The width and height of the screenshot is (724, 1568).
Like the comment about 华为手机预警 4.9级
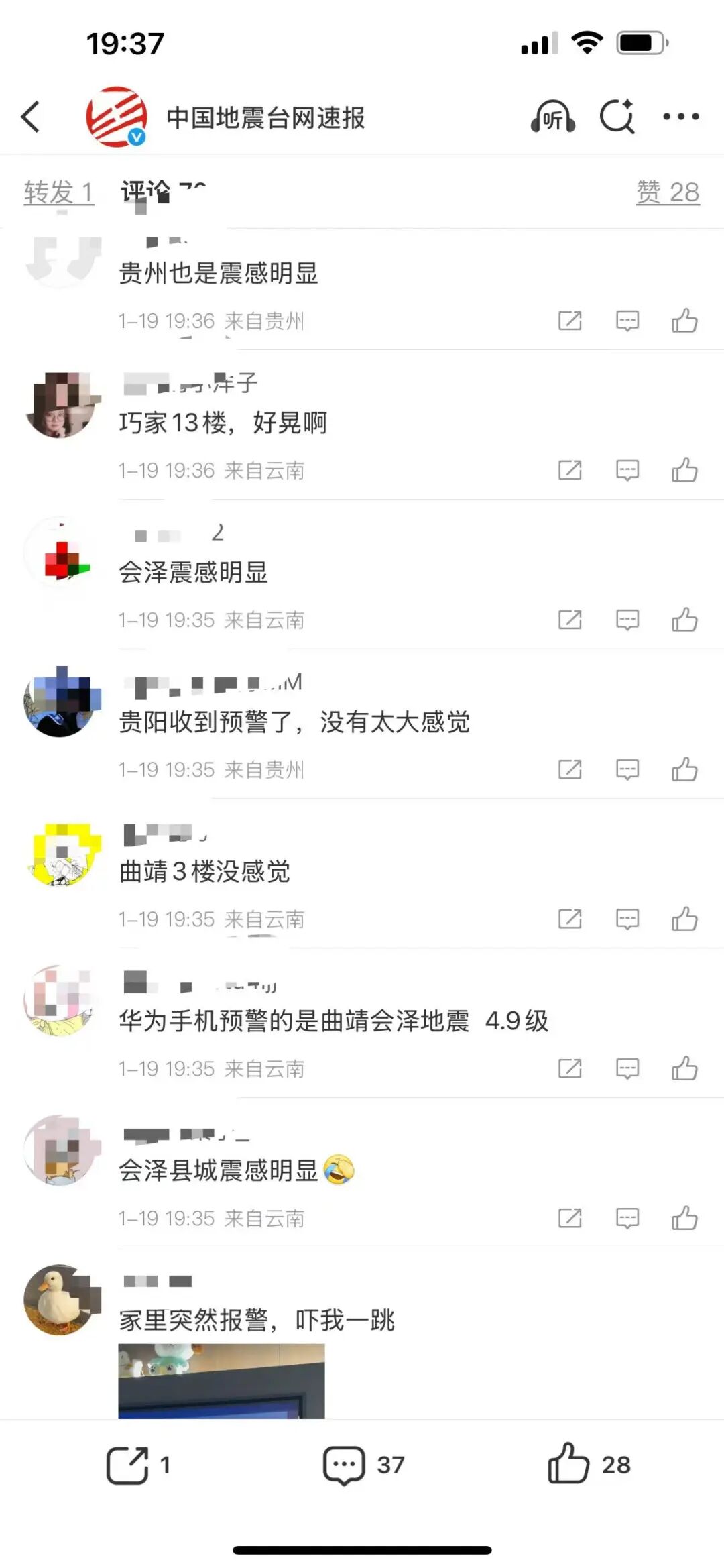pos(684,1068)
